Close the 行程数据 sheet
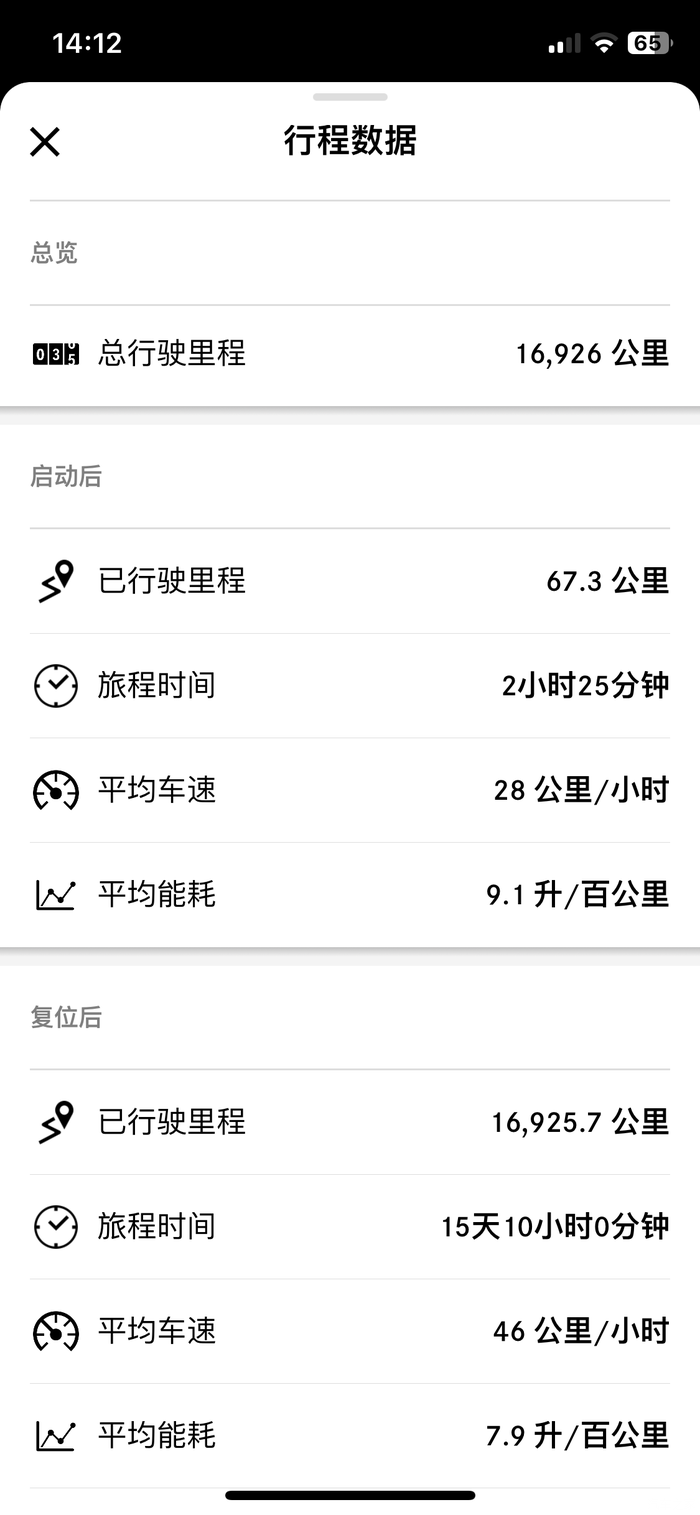Viewport: 700px width, 1515px height. [45, 142]
